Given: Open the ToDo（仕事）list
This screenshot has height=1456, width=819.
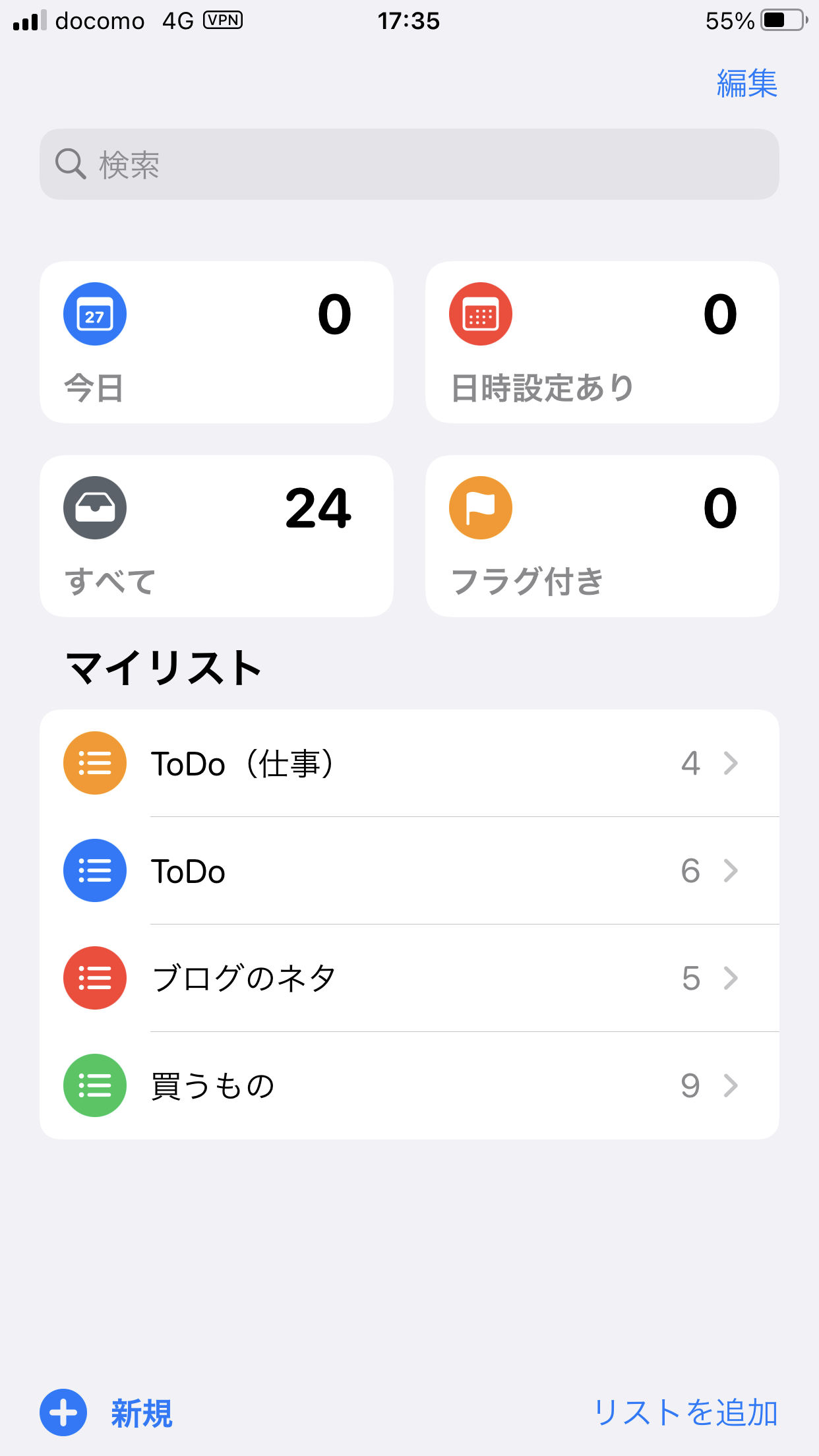Looking at the screenshot, I should coord(409,764).
